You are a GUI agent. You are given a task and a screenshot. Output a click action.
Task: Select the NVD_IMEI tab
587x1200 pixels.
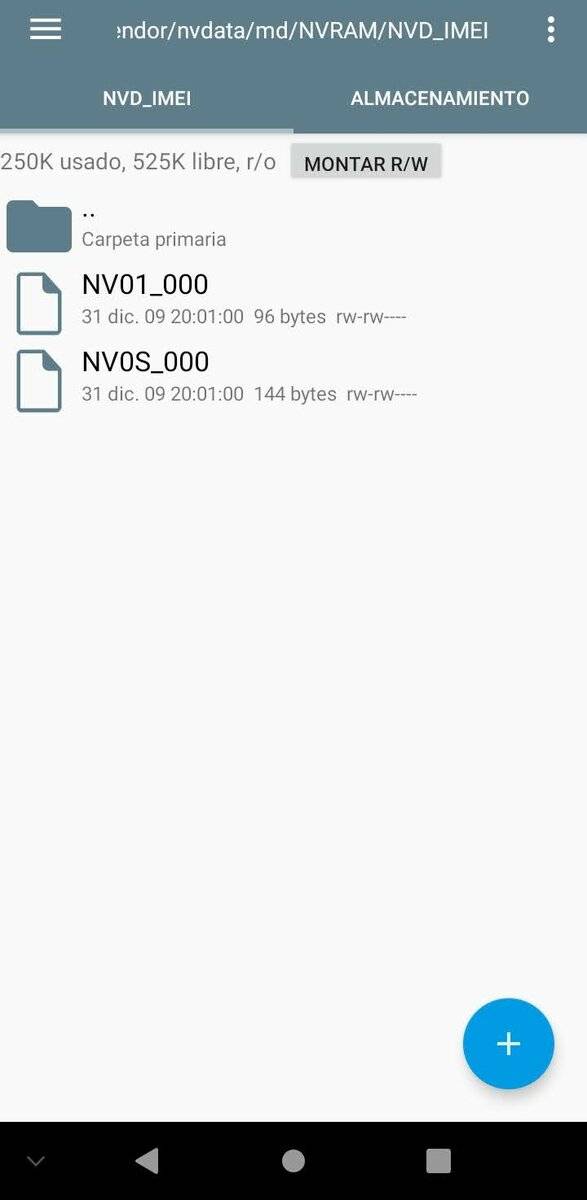coord(147,98)
